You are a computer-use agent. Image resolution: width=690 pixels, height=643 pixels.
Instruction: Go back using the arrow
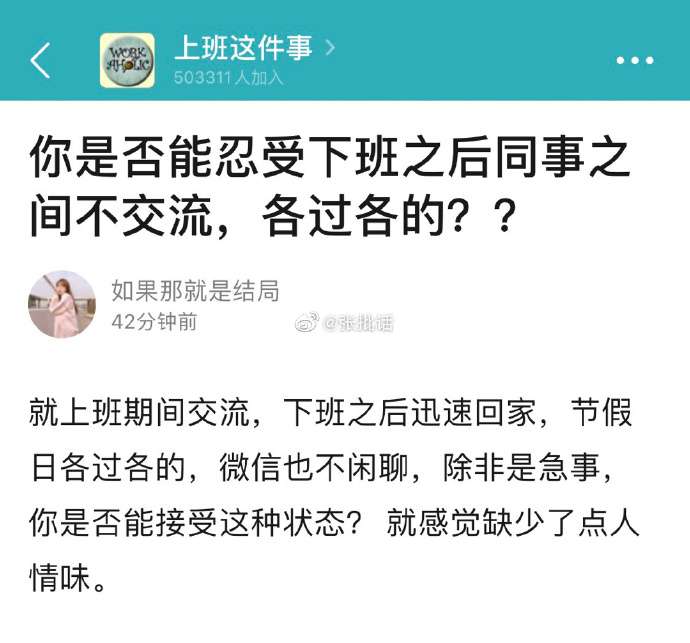40,60
